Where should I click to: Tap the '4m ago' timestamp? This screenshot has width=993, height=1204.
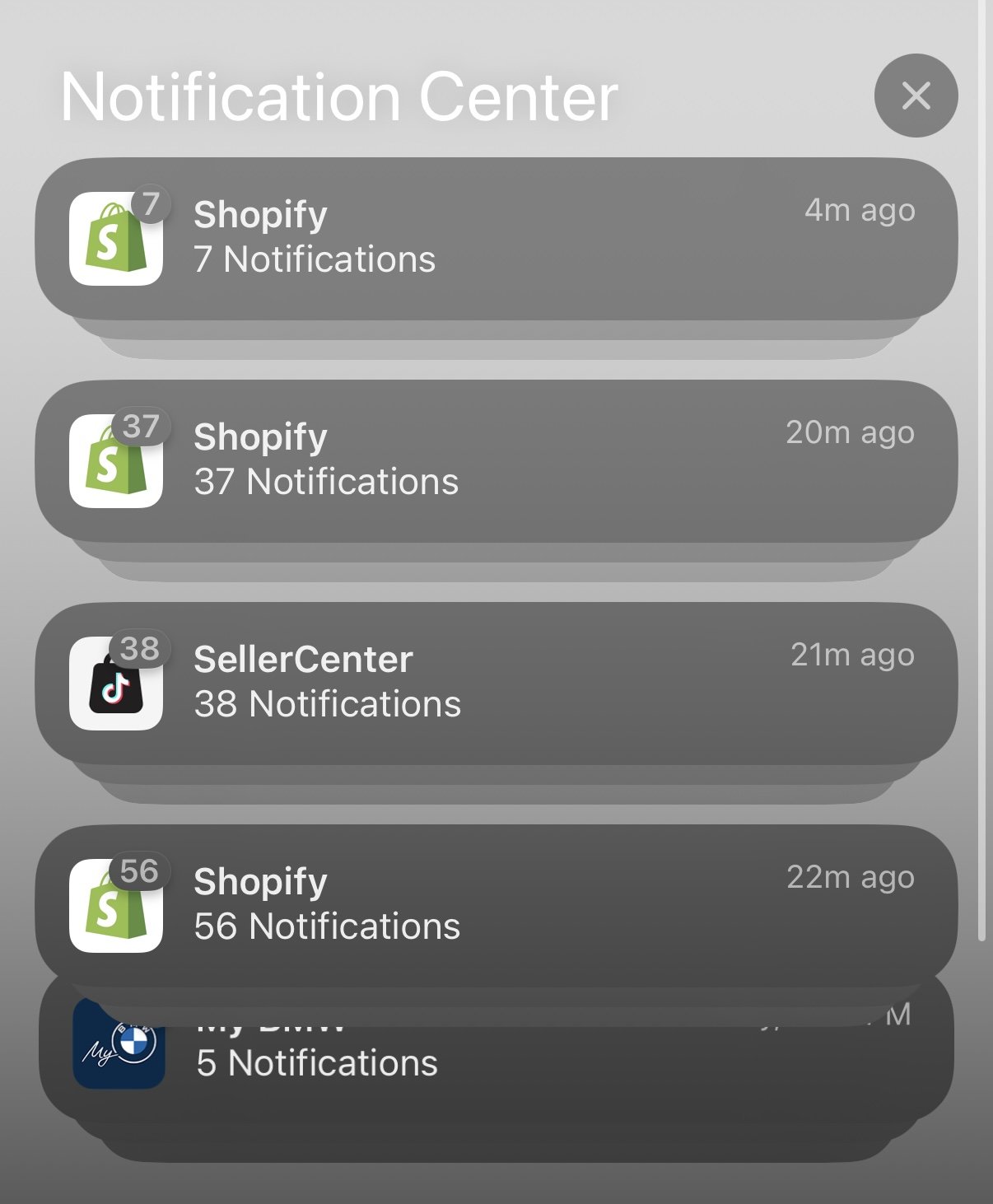(x=861, y=211)
